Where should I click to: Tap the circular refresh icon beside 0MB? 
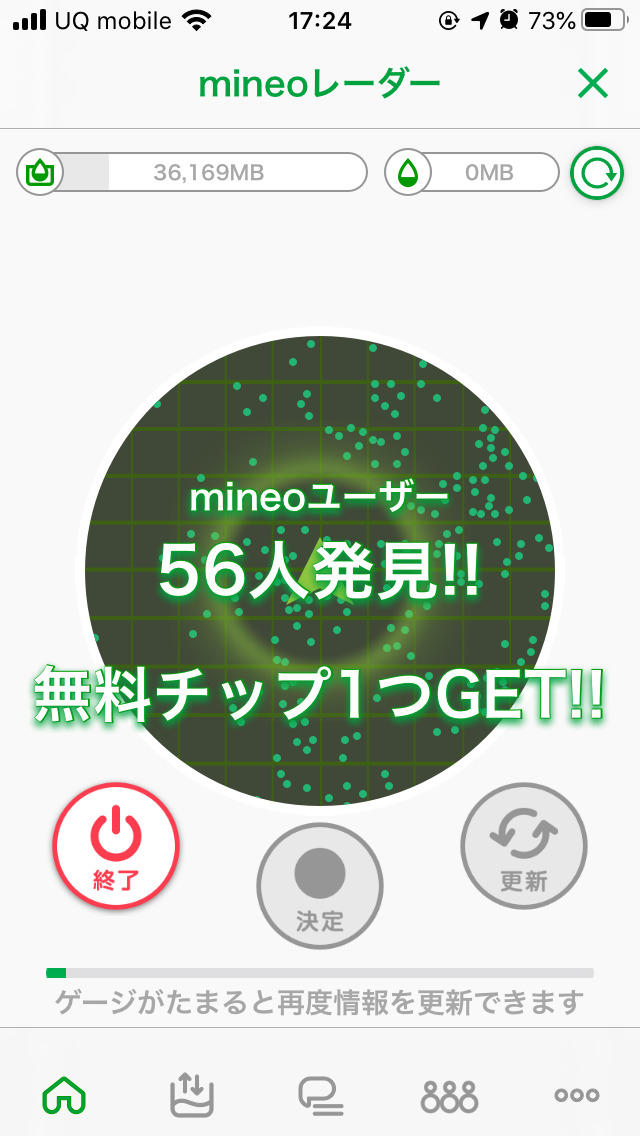596,173
